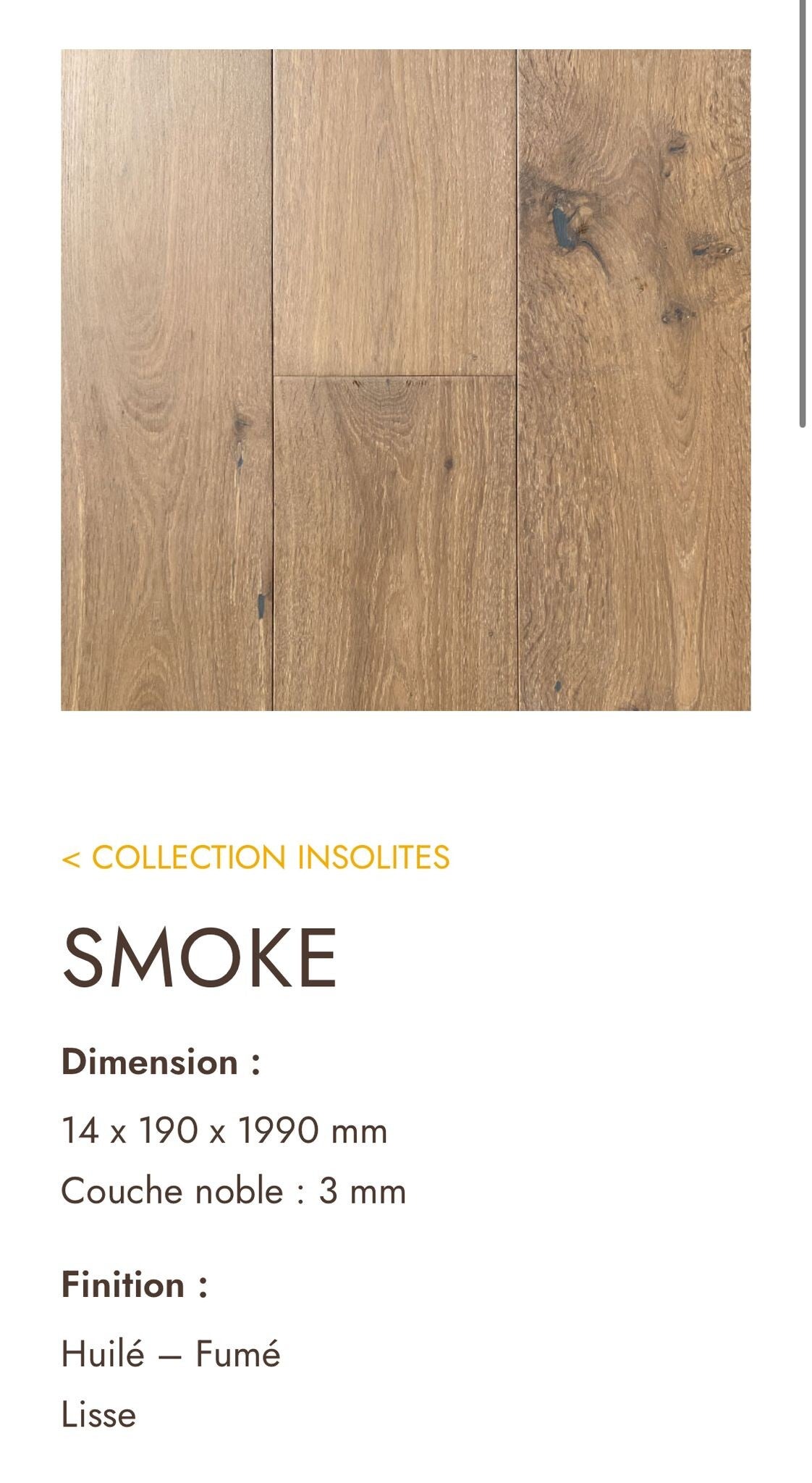The width and height of the screenshot is (812, 1483).
Task: Go back to Collection Insolites
Action: (255, 857)
